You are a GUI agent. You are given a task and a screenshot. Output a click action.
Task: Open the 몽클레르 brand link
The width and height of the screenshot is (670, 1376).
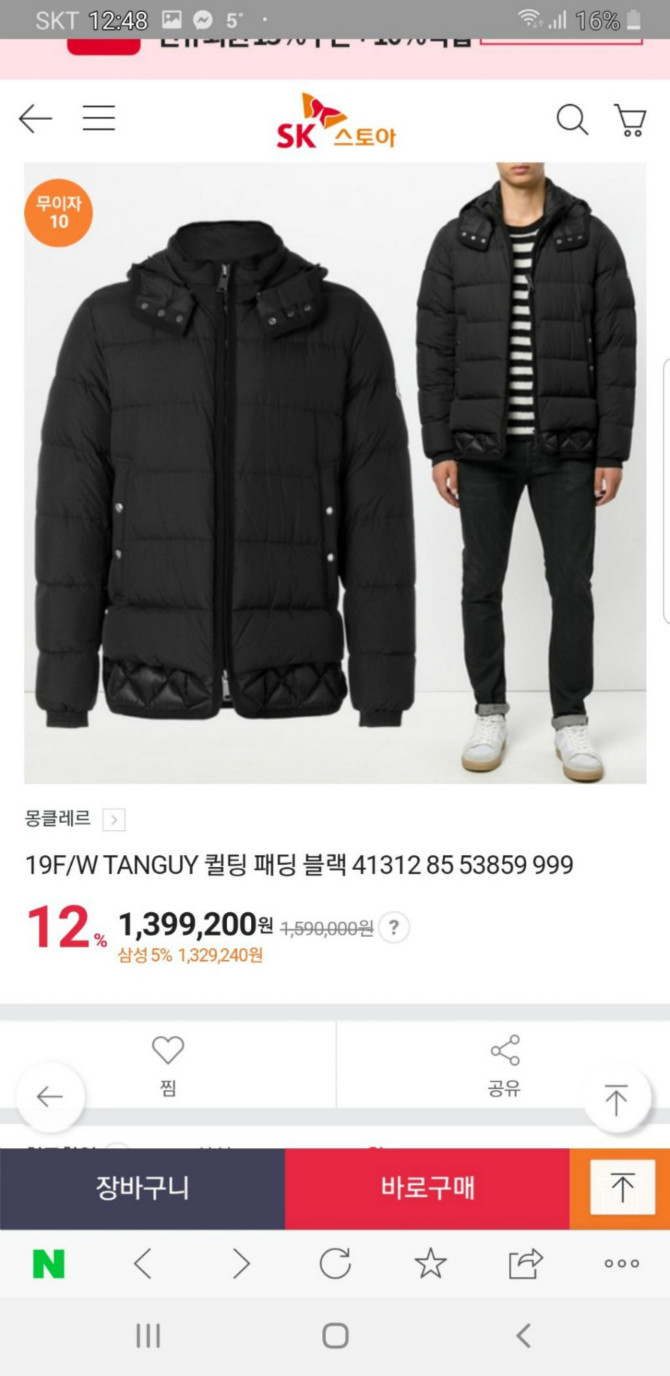pos(74,820)
